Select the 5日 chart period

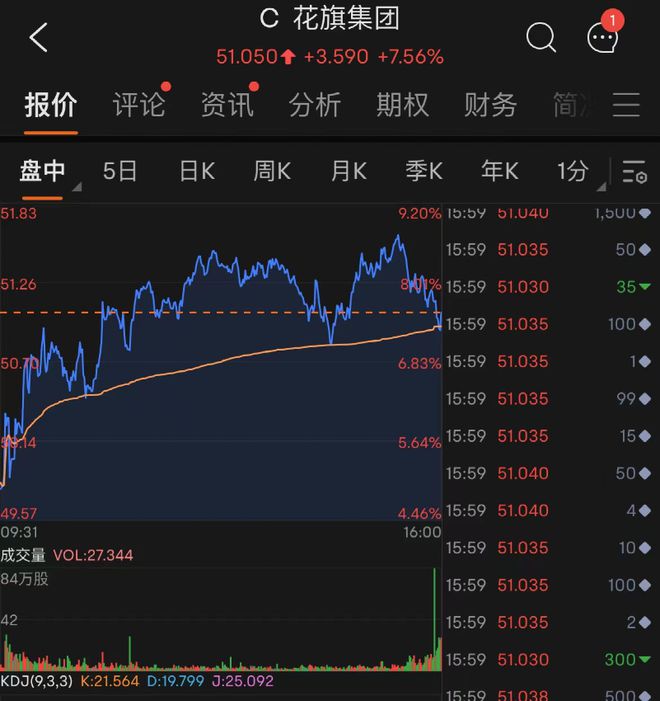click(120, 171)
